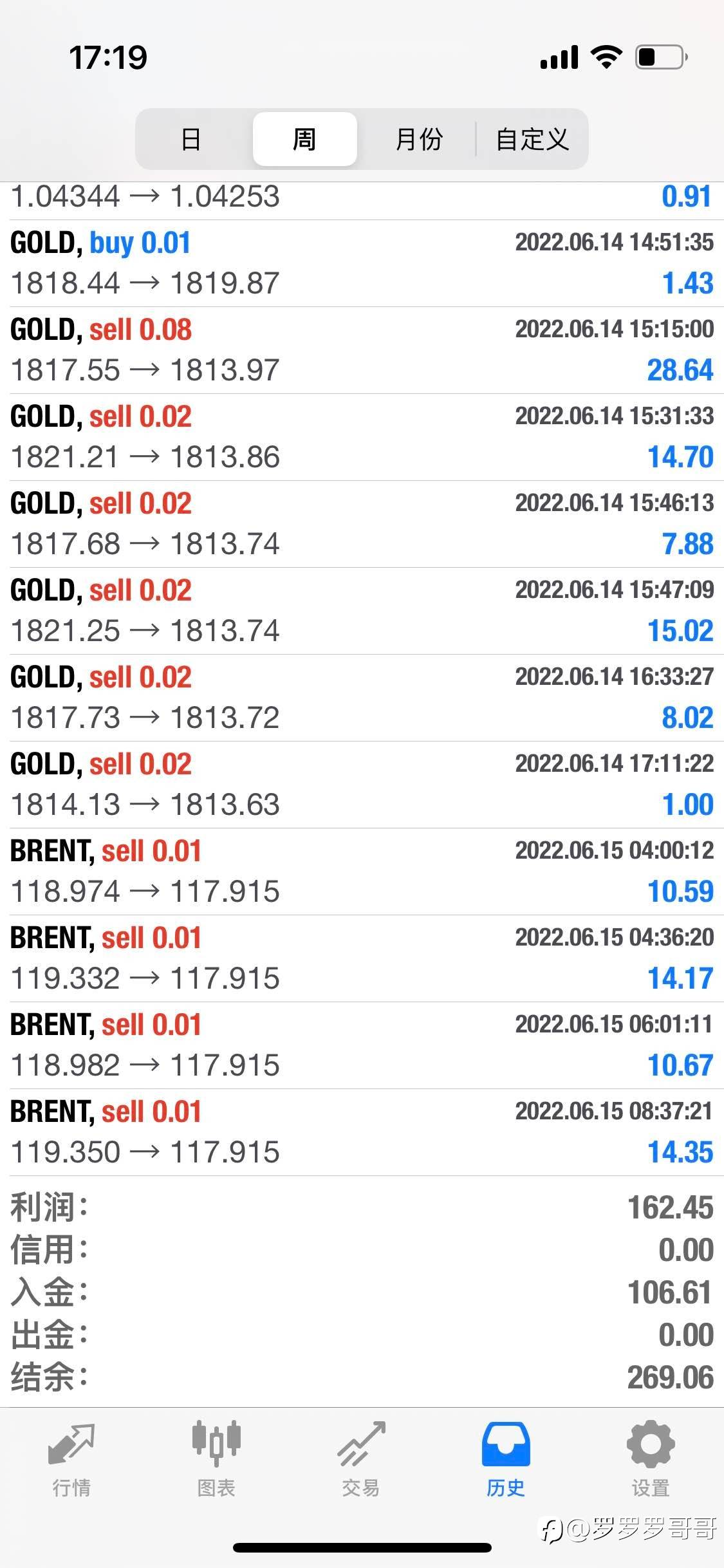724x1568 pixels.
Task: Expand the BRENT sell trade at 04:36:20
Action: pos(362,958)
